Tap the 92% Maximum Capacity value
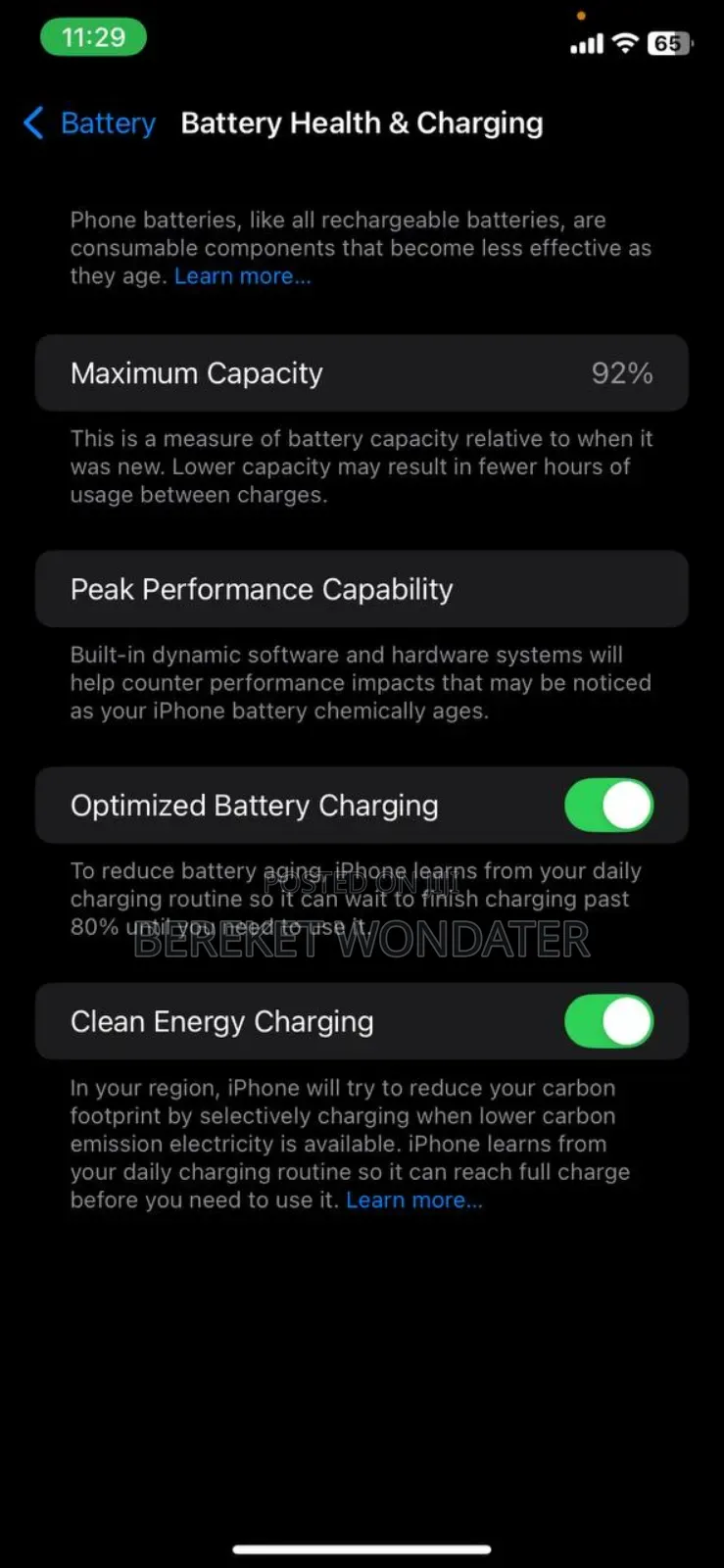The width and height of the screenshot is (724, 1568). point(621,372)
